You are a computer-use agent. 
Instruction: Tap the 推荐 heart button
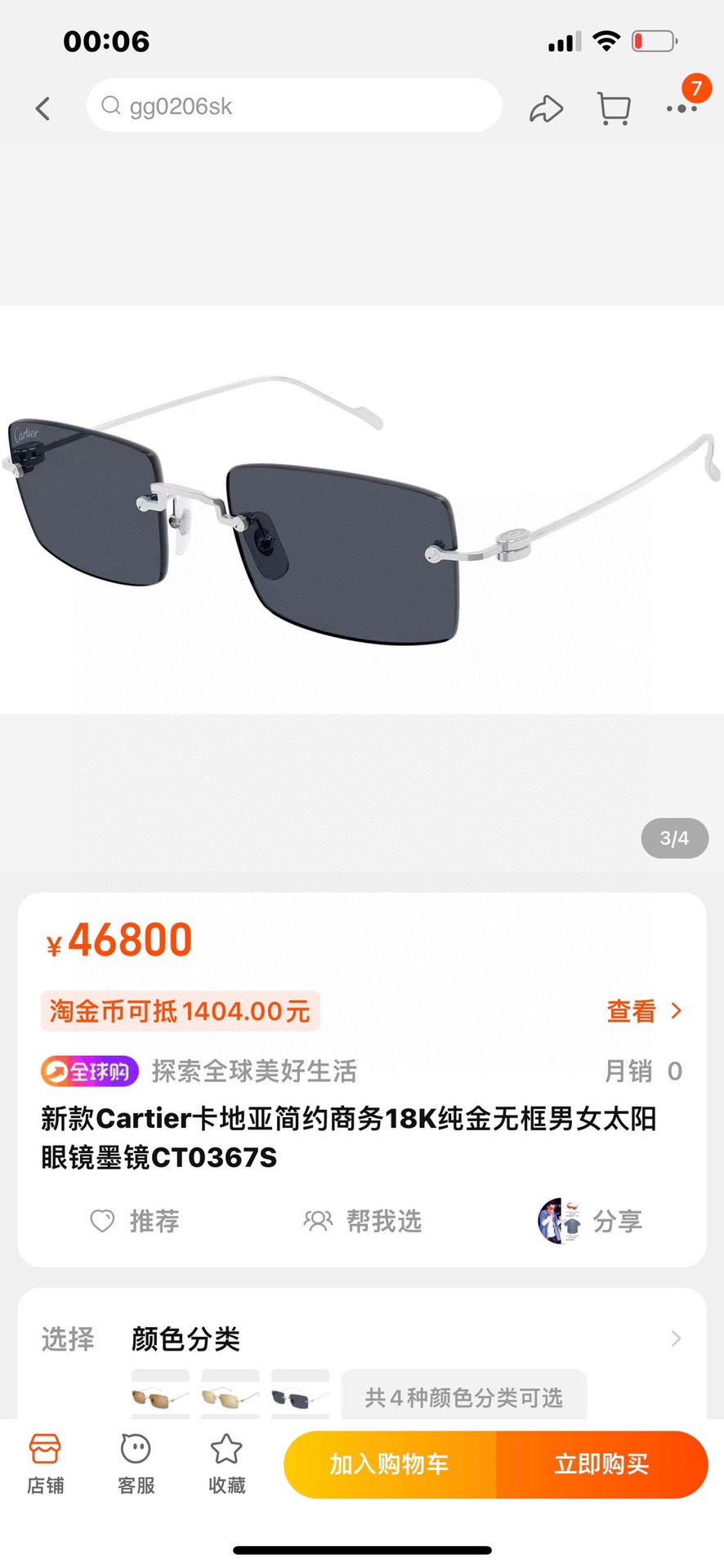tap(134, 1221)
